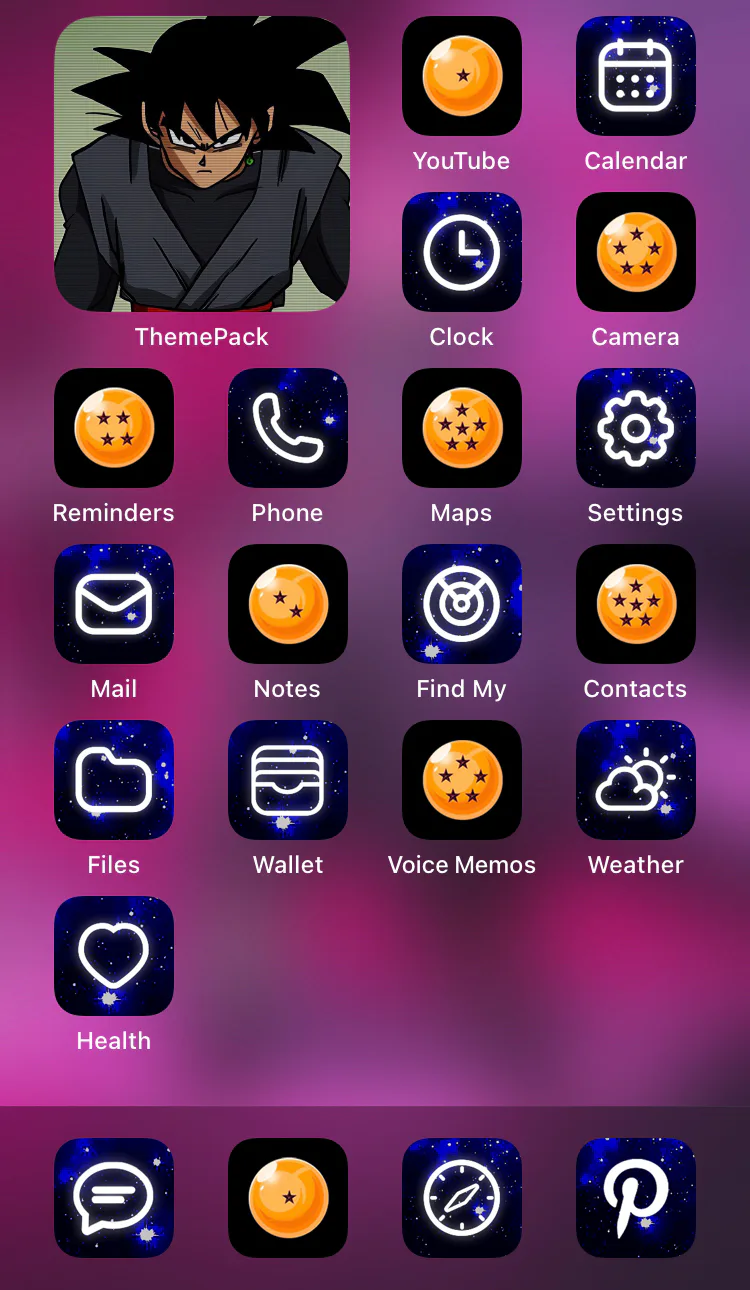
Task: Open the Messages app in the dock
Action: tap(114, 1198)
